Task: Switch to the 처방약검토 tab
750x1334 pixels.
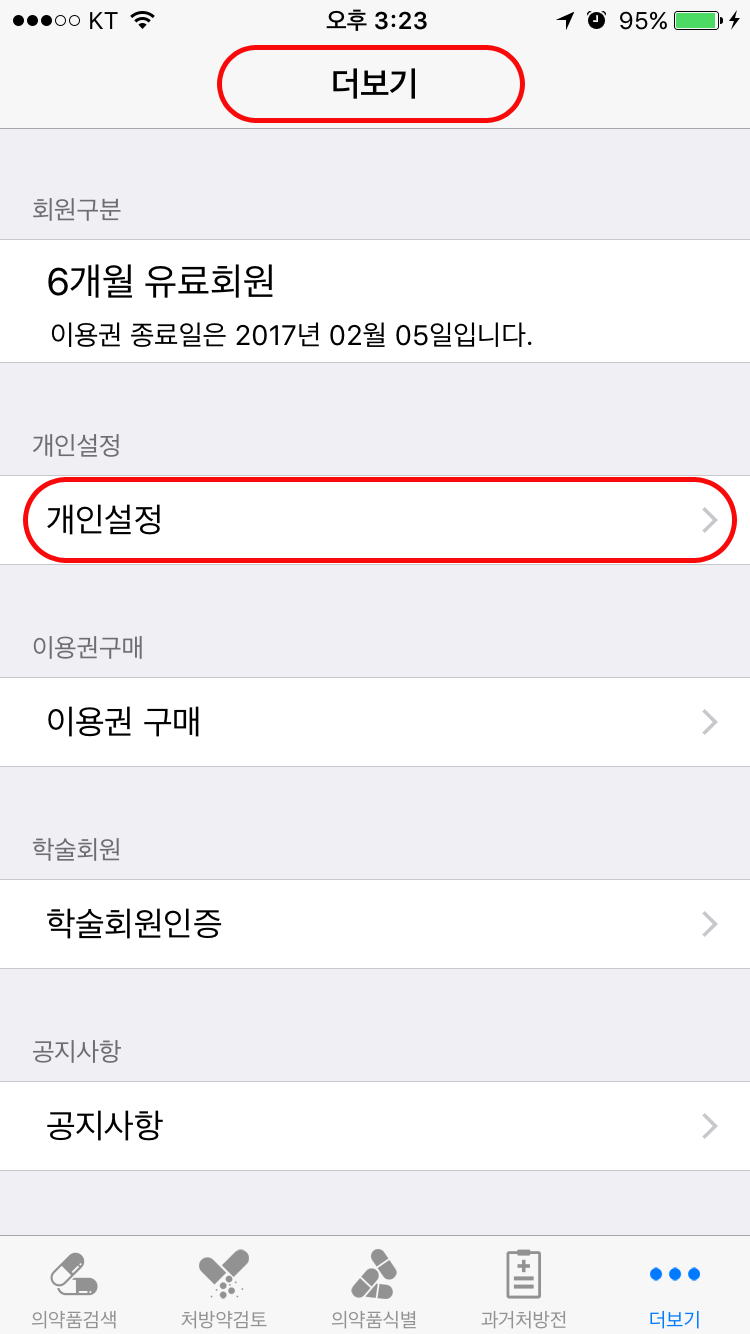Action: (224, 1287)
